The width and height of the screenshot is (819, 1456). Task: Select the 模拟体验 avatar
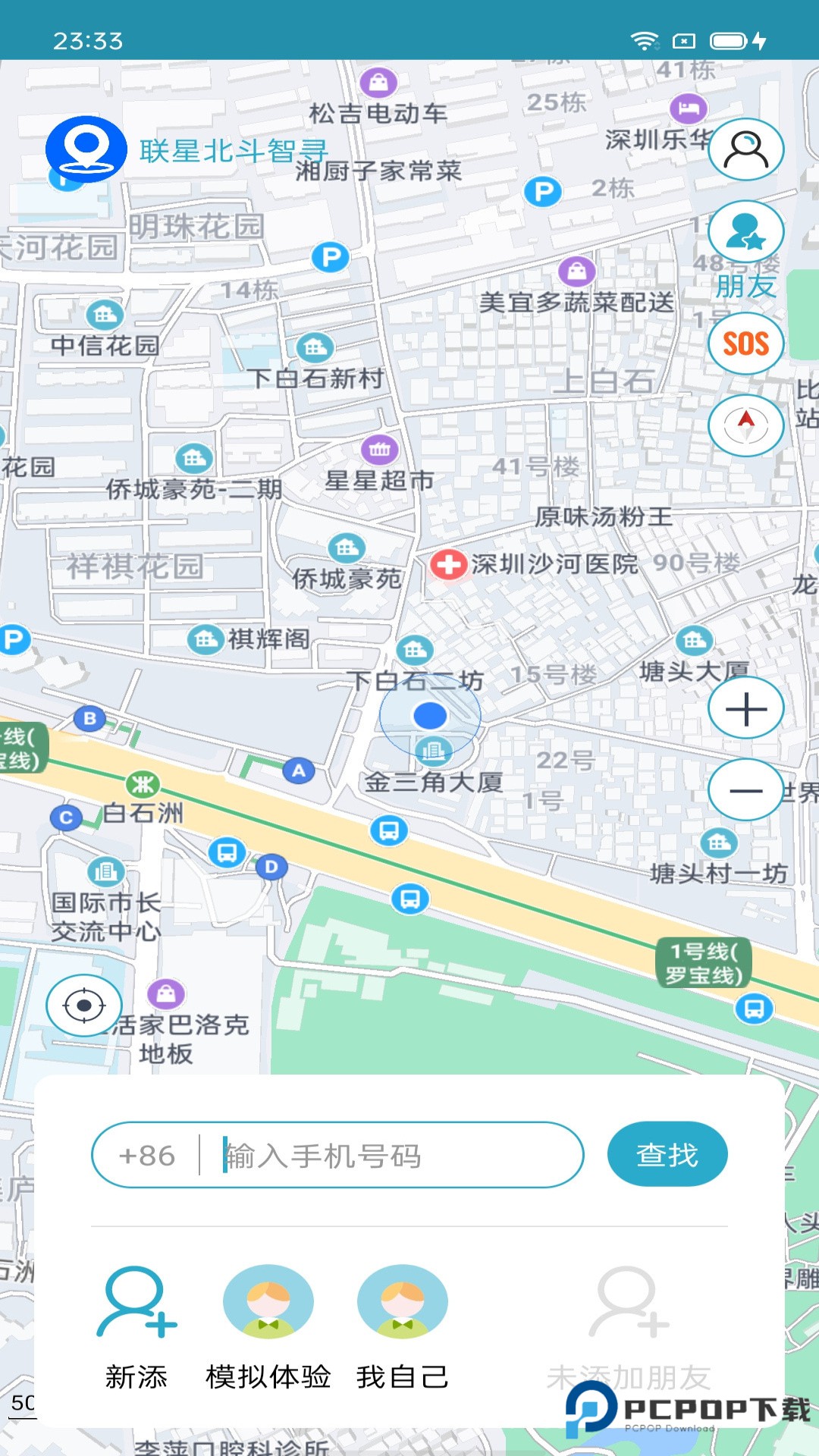(269, 1301)
